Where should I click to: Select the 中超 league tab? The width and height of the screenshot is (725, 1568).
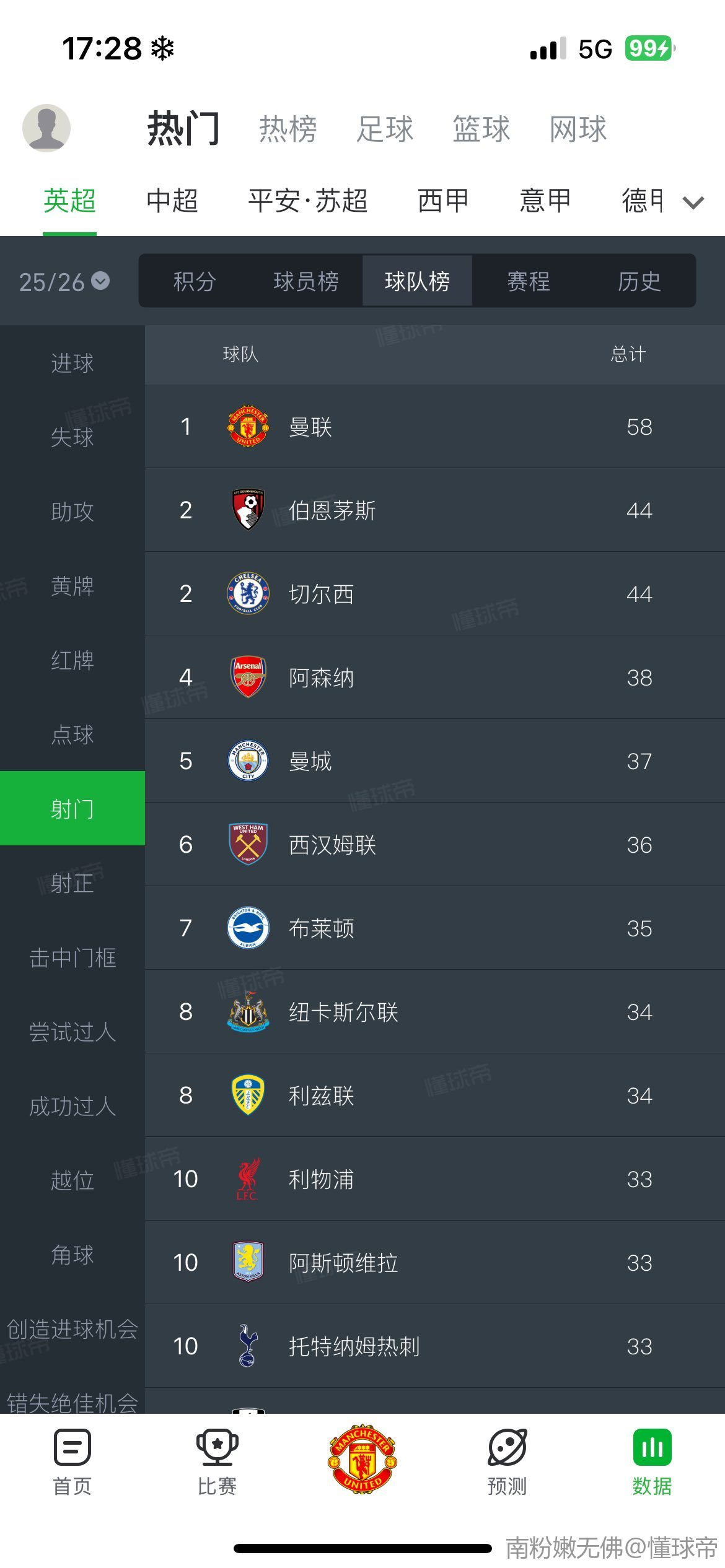click(x=172, y=201)
